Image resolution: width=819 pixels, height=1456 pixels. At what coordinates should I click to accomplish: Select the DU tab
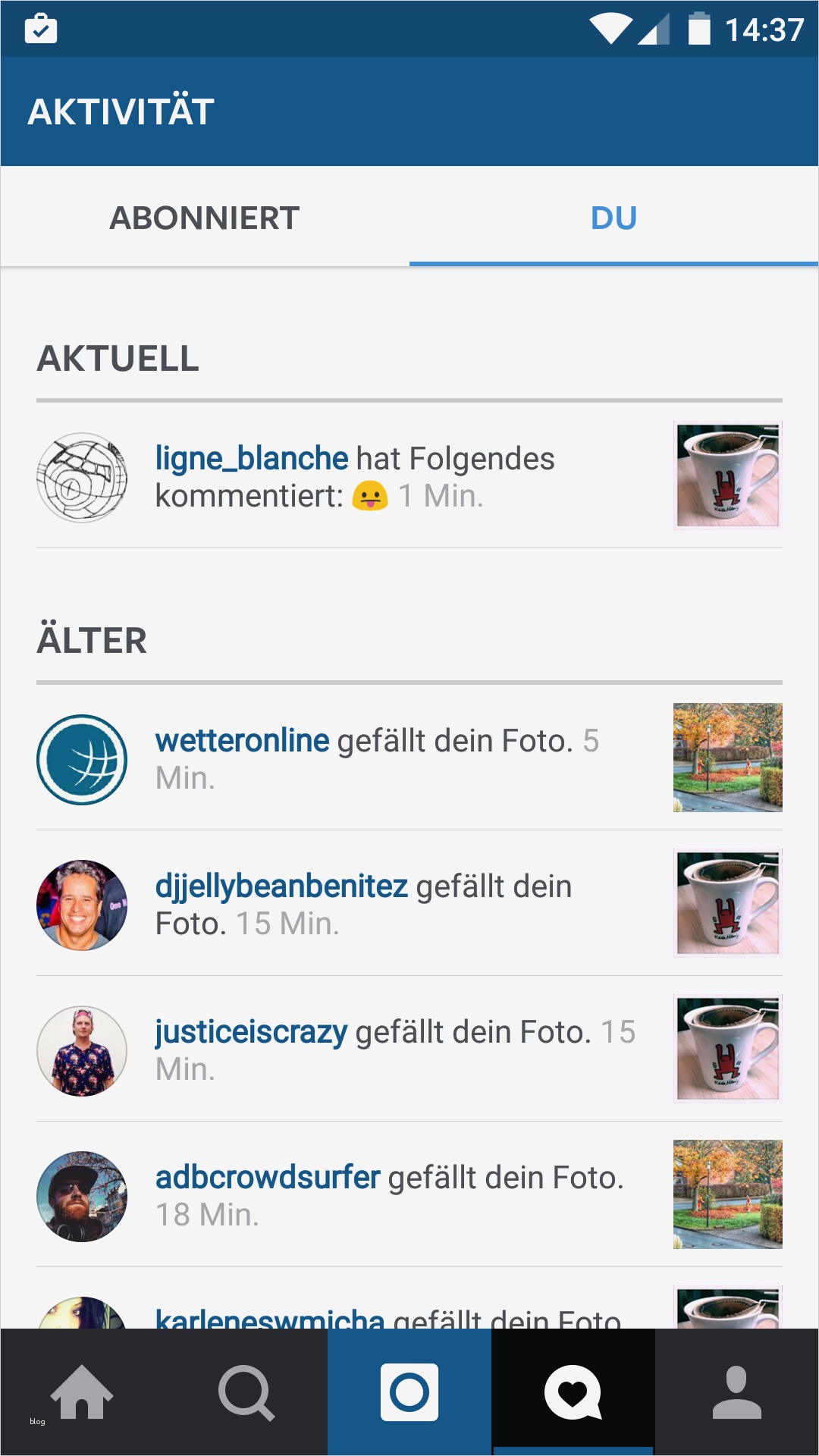613,218
